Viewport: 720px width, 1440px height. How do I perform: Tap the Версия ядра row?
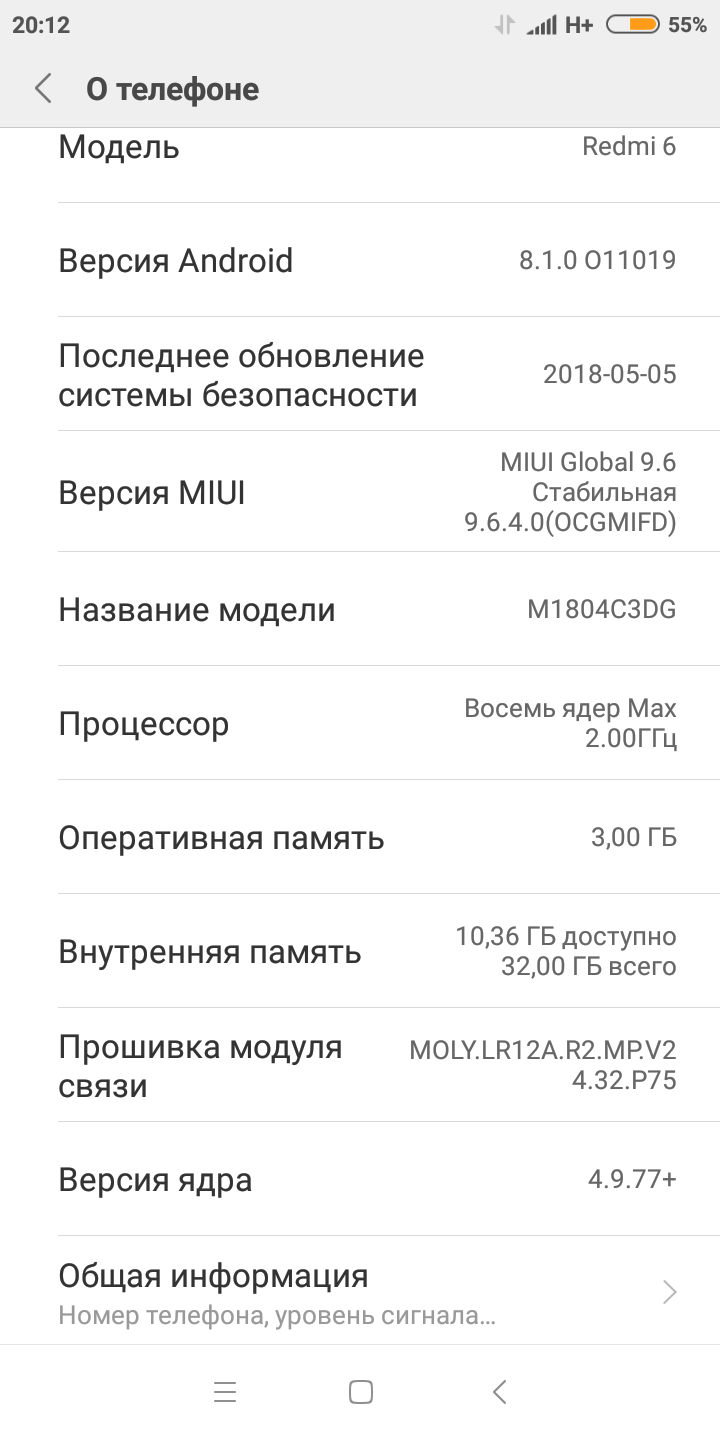tap(360, 1180)
